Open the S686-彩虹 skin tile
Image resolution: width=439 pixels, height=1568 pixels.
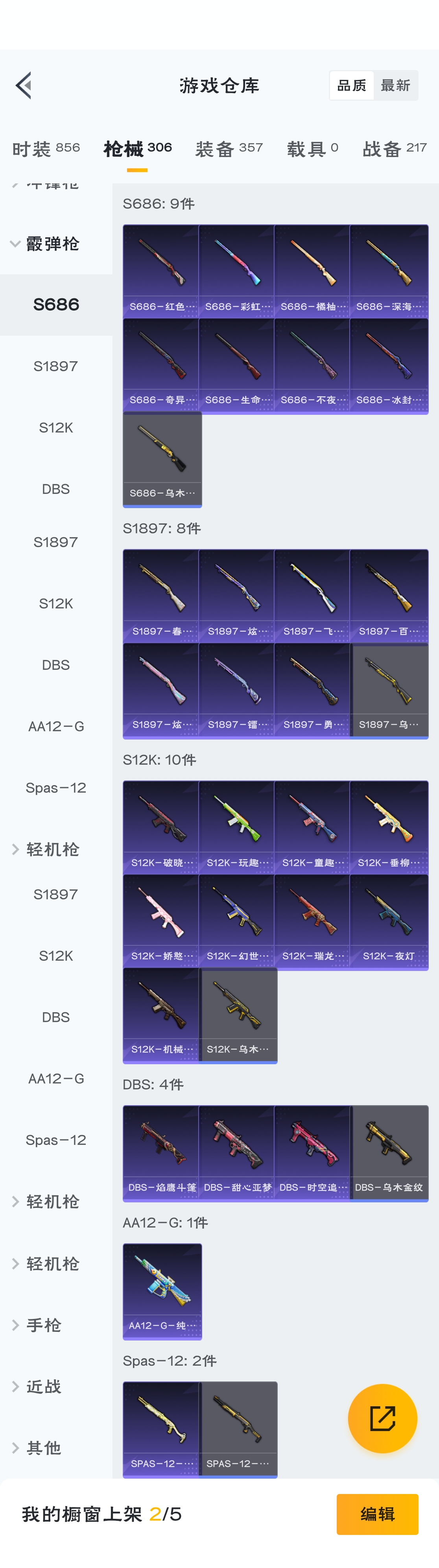[236, 271]
